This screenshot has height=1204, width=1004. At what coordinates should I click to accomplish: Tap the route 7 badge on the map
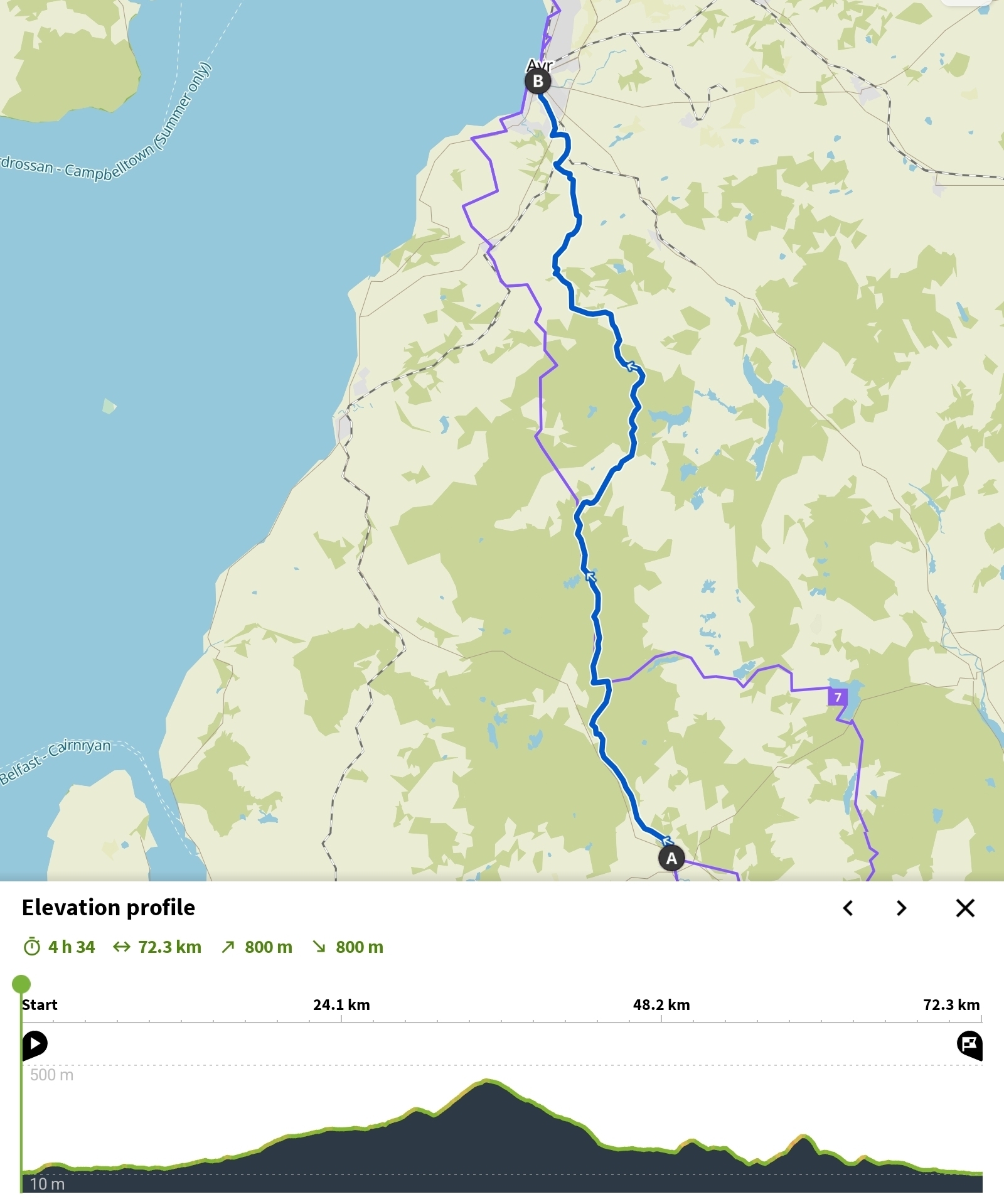tap(838, 697)
